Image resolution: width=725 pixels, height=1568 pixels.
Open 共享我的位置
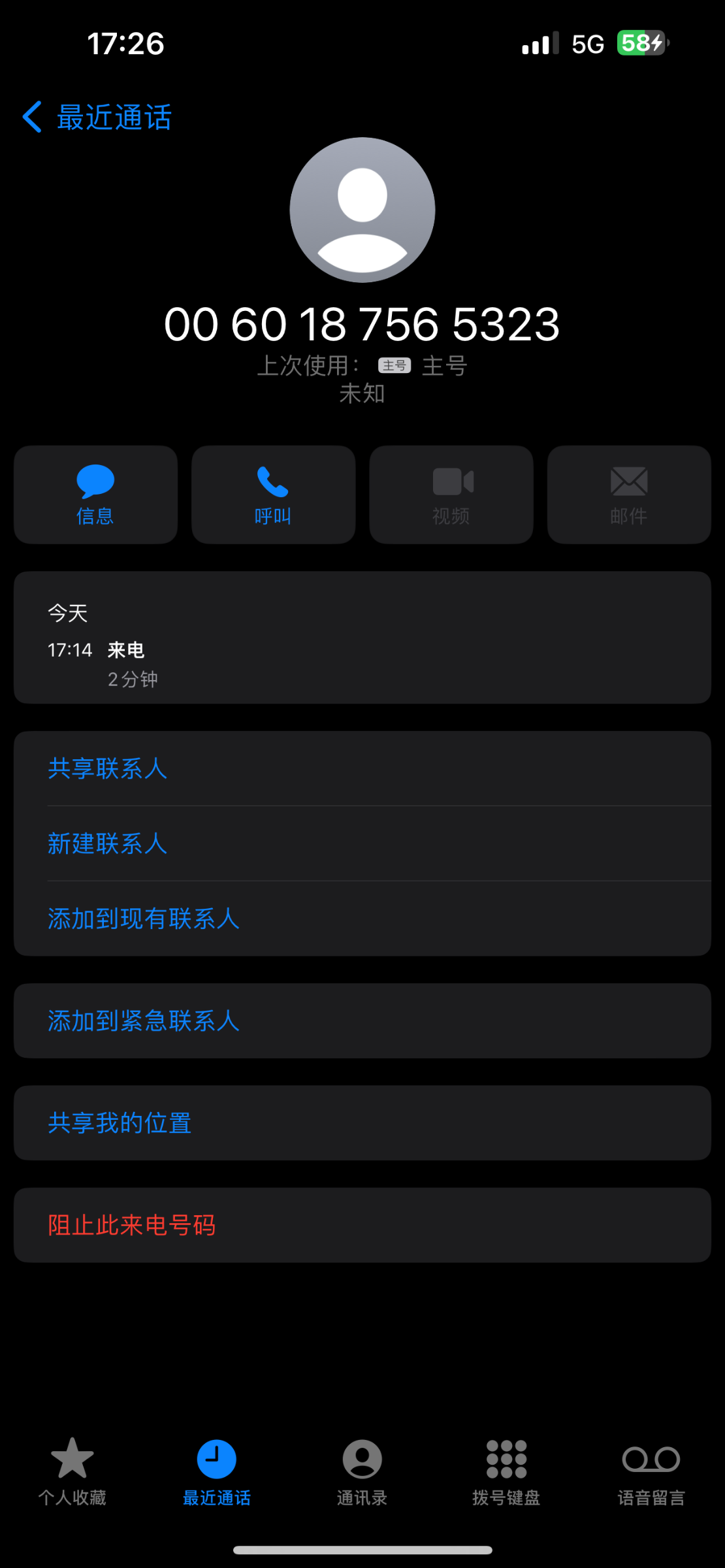click(120, 1123)
